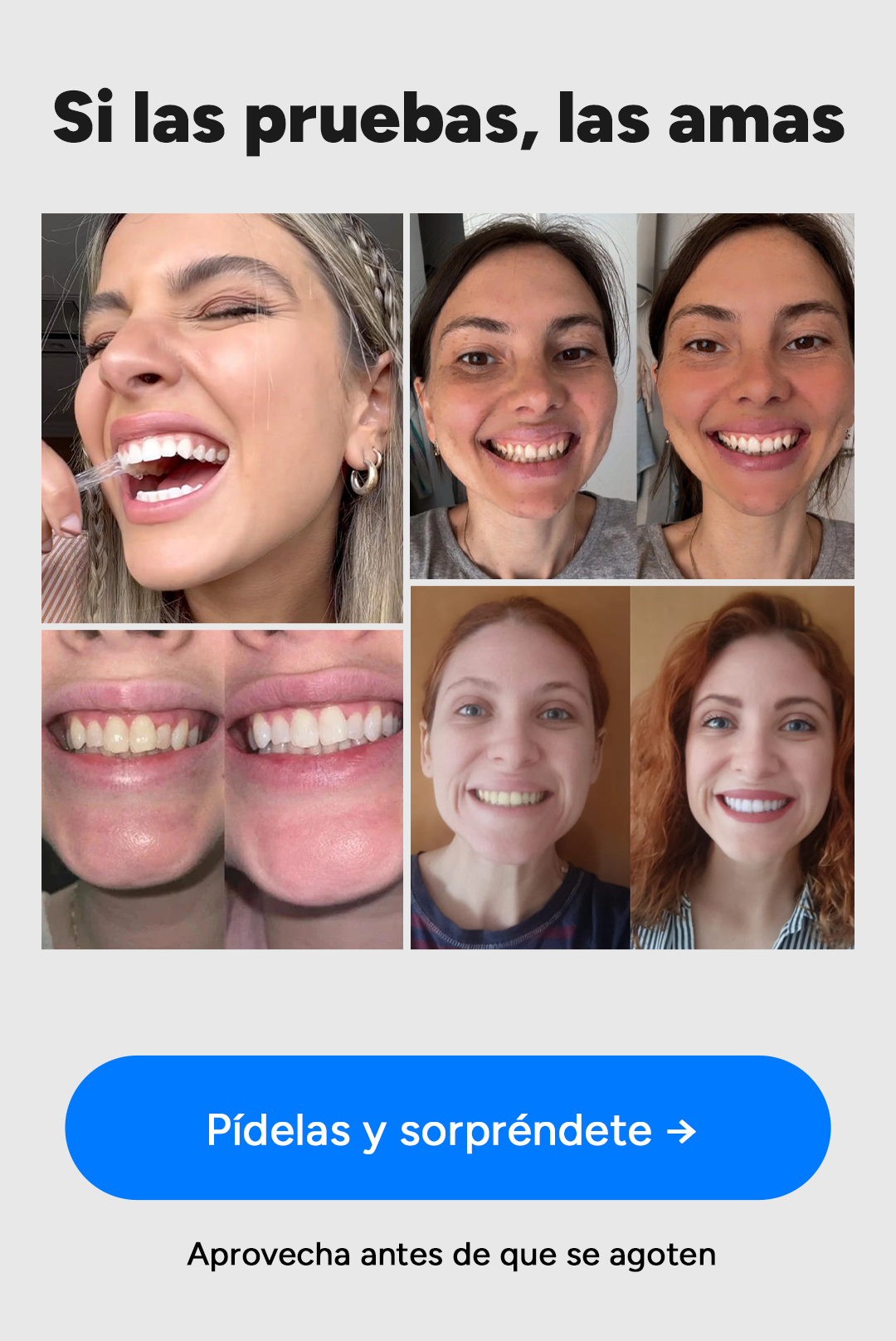Tap the Pídelas y sorpréndete button
This screenshot has width=896, height=1341.
click(448, 1128)
